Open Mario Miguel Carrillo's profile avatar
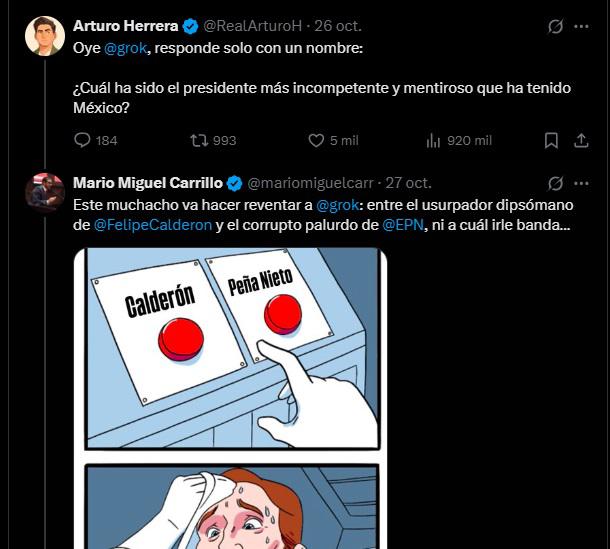The height and width of the screenshot is (549, 610). [45, 193]
